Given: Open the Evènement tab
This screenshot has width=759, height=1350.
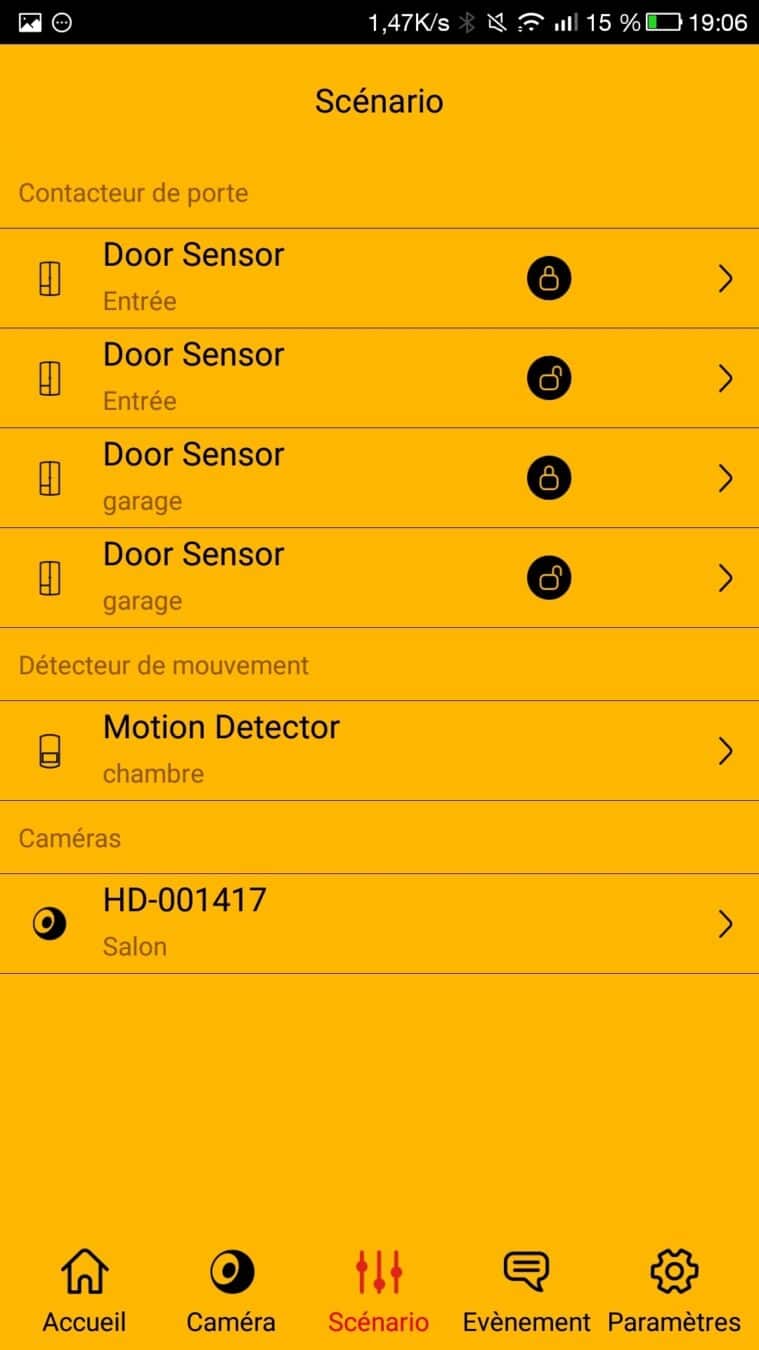Looking at the screenshot, I should click(x=526, y=1291).
